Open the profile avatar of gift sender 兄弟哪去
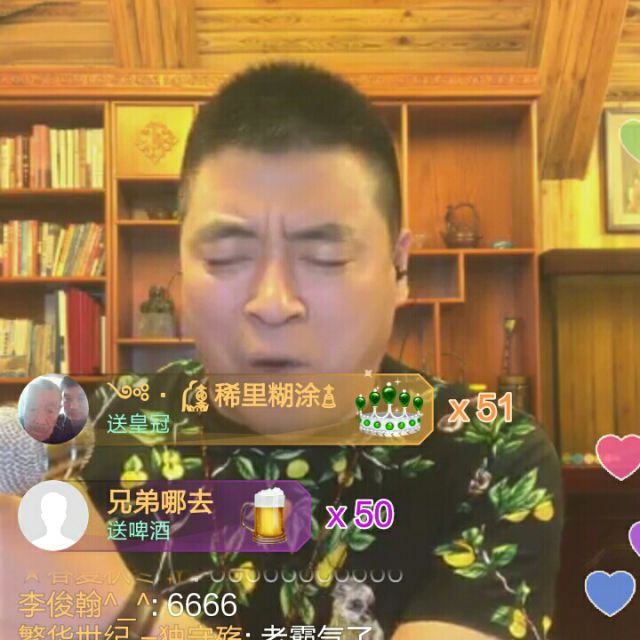The height and width of the screenshot is (640, 640). click(53, 515)
